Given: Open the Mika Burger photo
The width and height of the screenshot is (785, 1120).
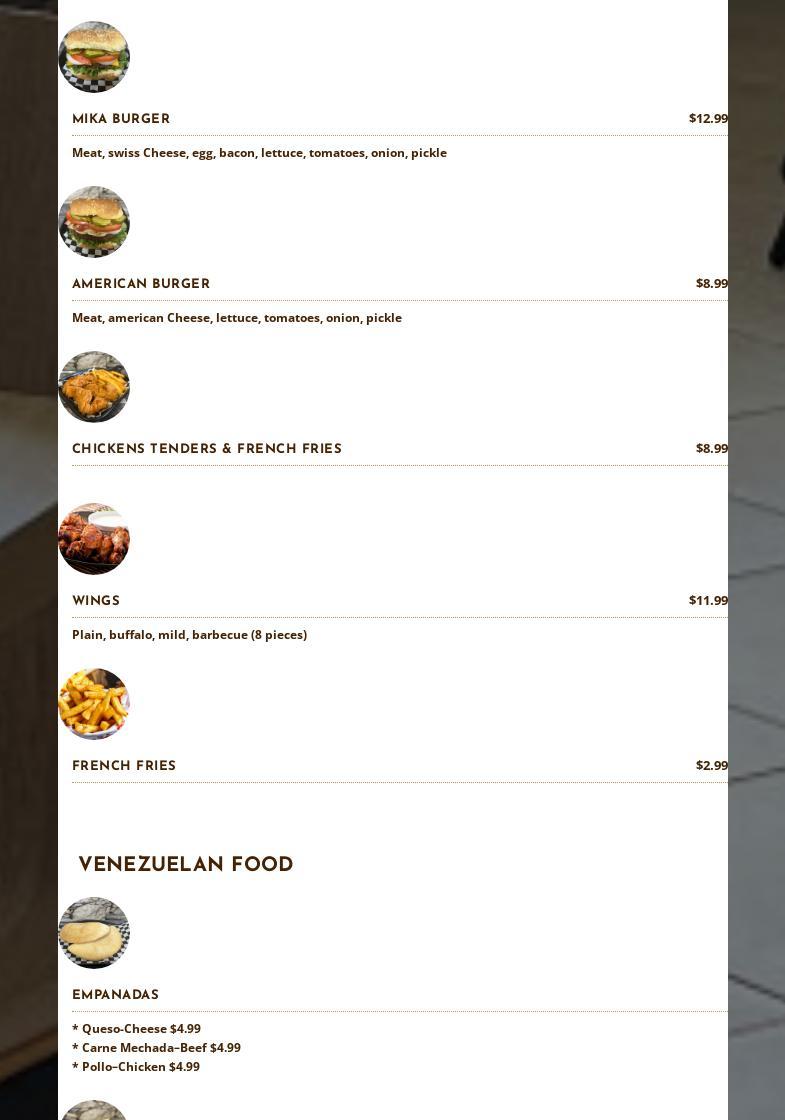Looking at the screenshot, I should coord(94,57).
